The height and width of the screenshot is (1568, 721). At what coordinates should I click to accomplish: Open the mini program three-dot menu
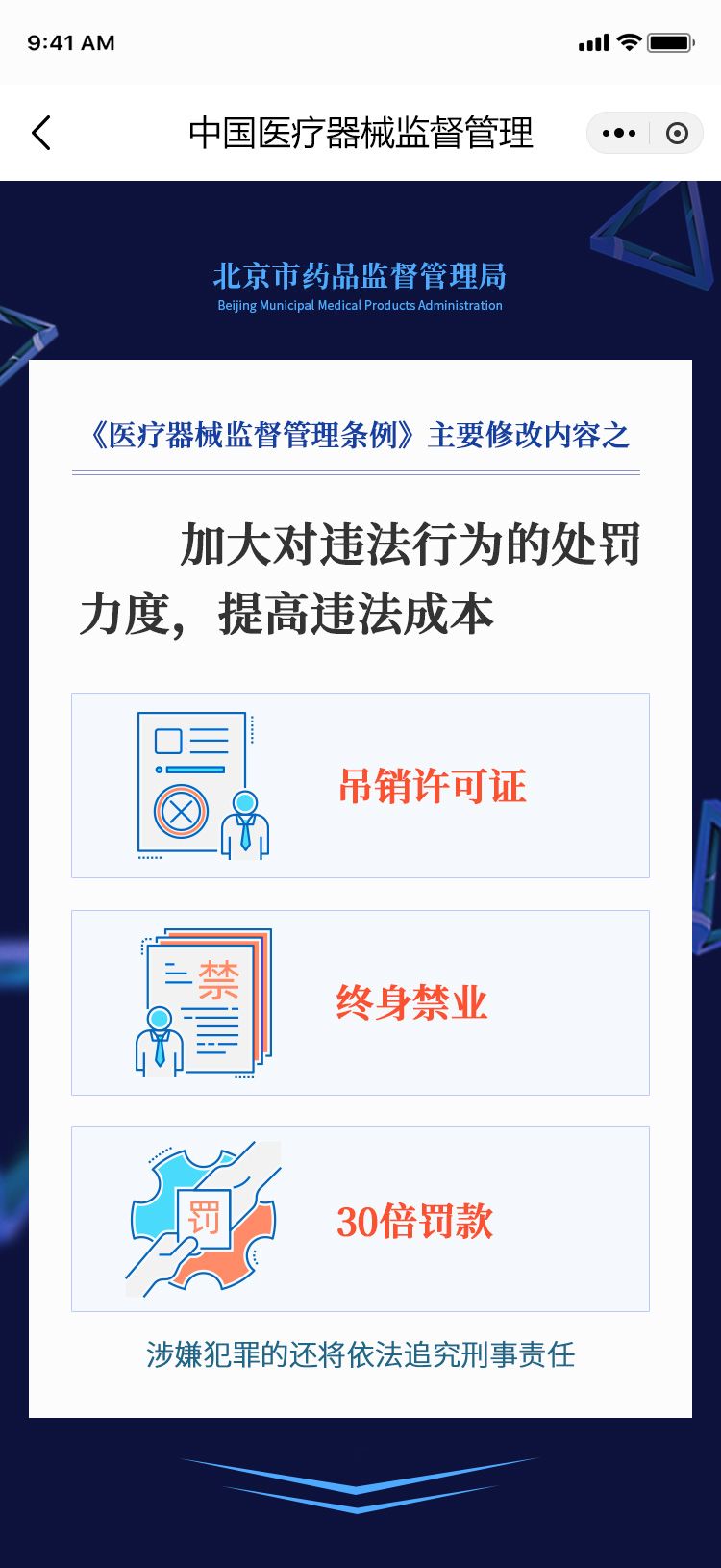coord(618,133)
